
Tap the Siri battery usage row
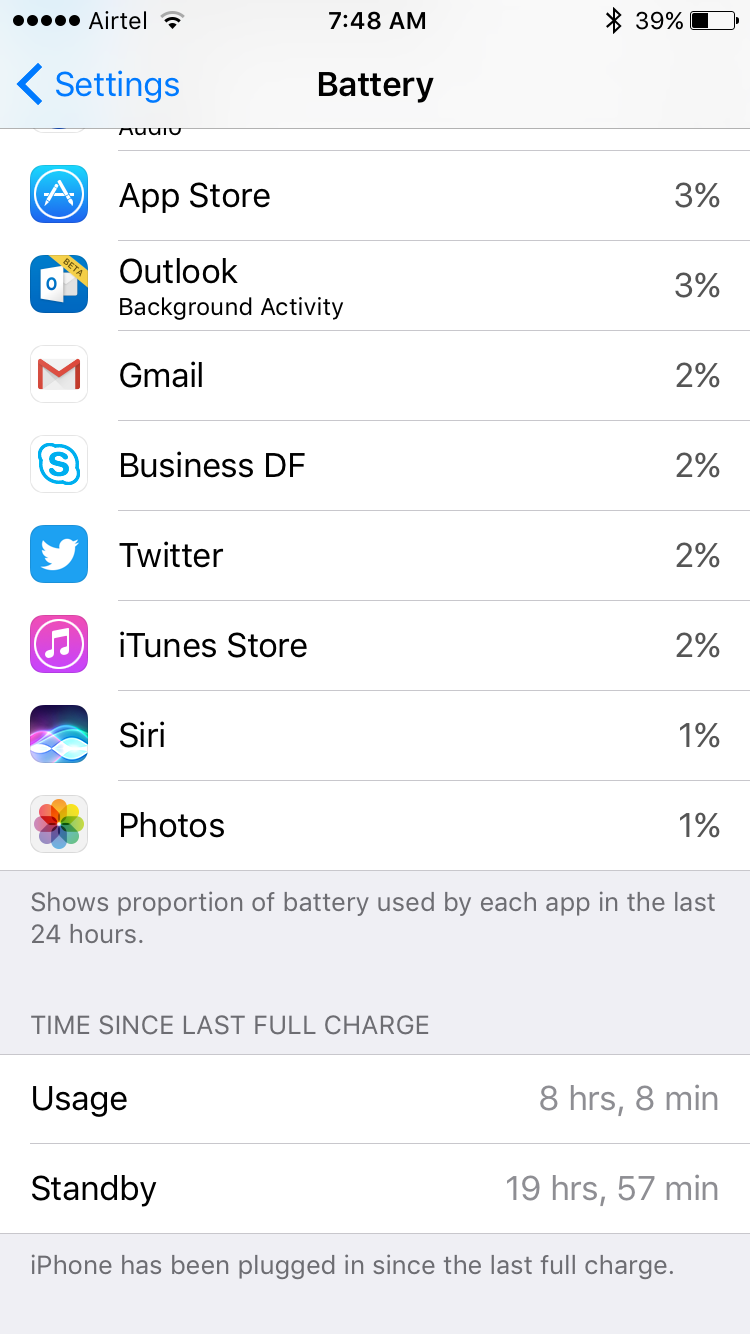375,736
